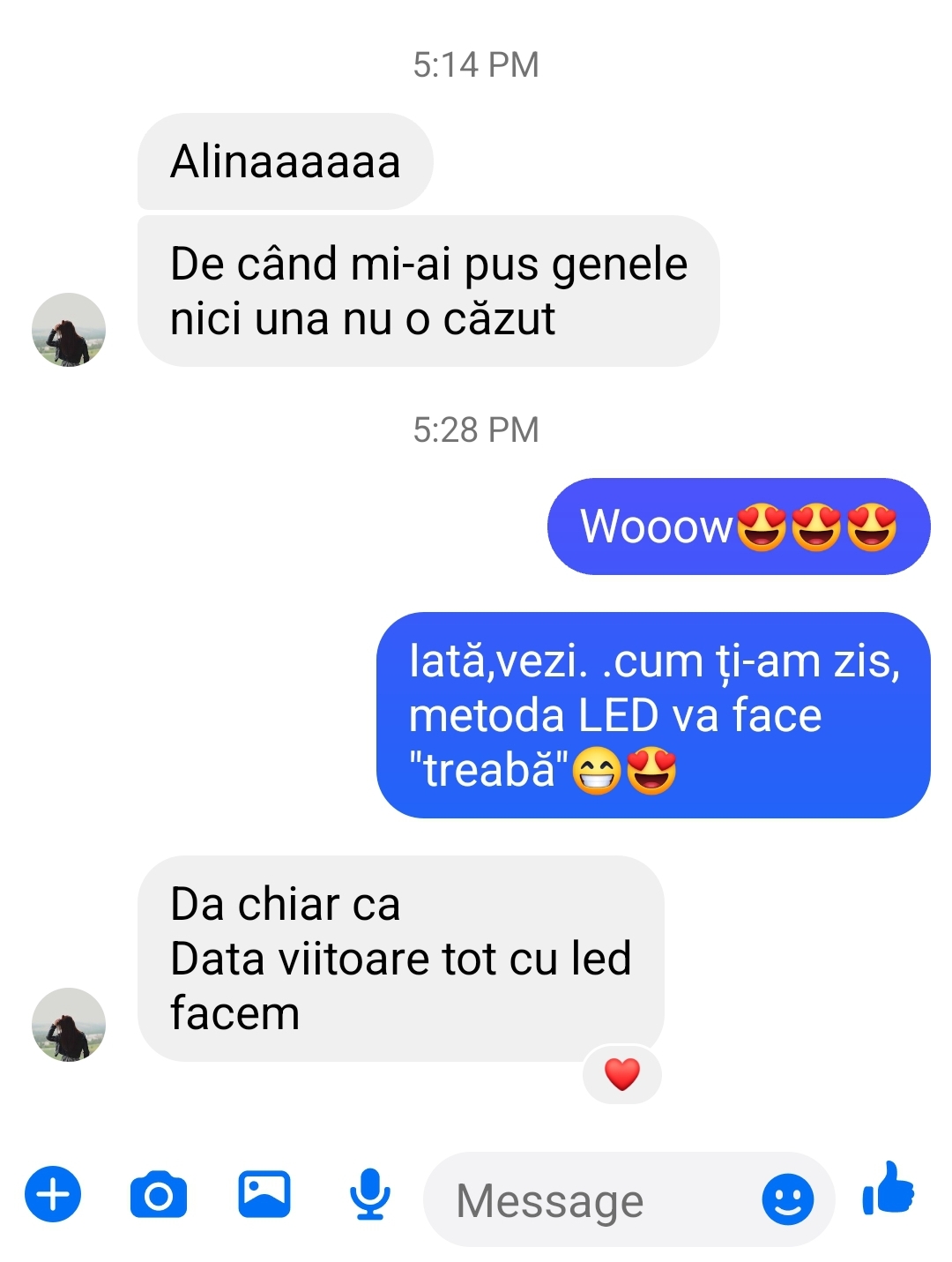Open sender's avatar beside 'nici una' message
The width and height of the screenshot is (952, 1262).
69,330
